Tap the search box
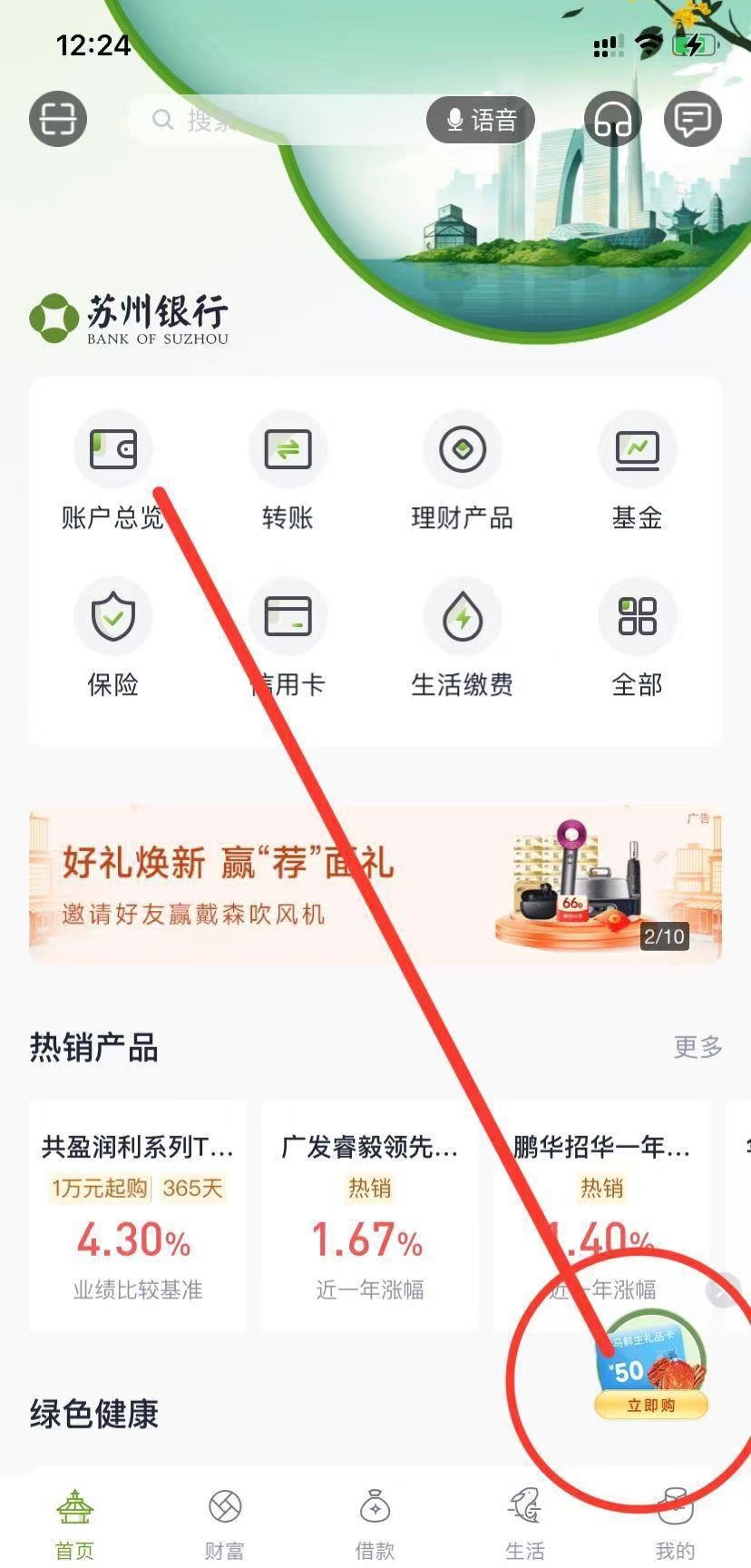 (272, 120)
